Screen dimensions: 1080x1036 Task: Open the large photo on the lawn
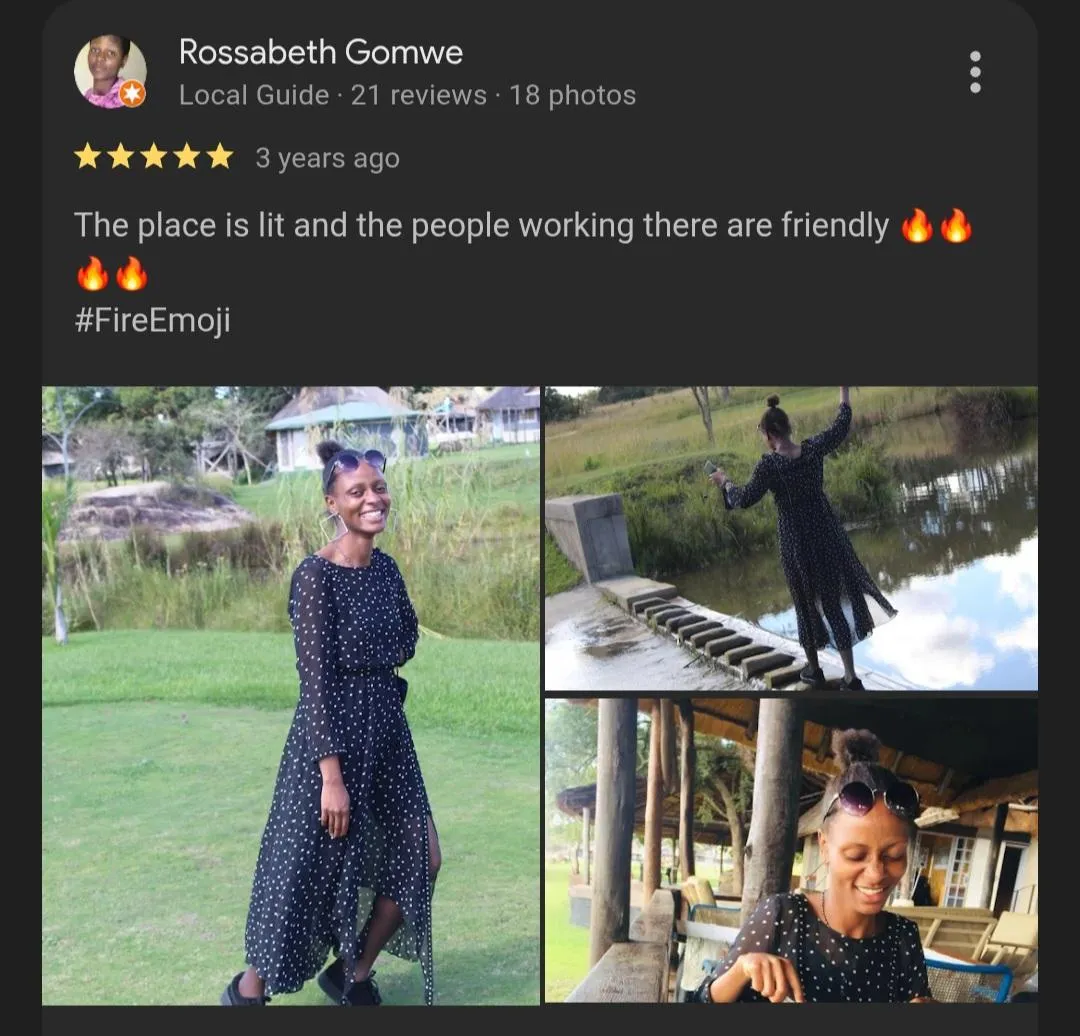point(291,695)
